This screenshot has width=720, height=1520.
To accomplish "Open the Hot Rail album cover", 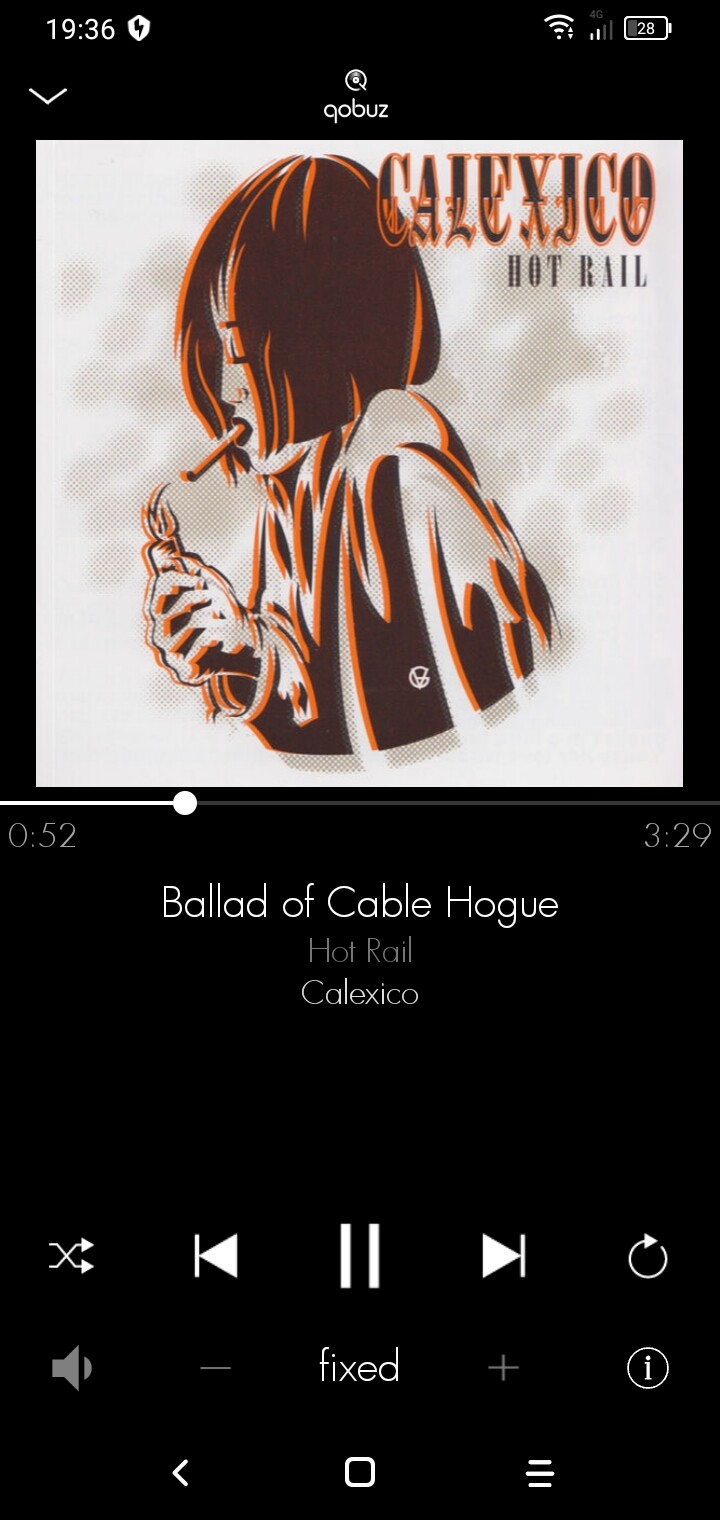I will [359, 463].
